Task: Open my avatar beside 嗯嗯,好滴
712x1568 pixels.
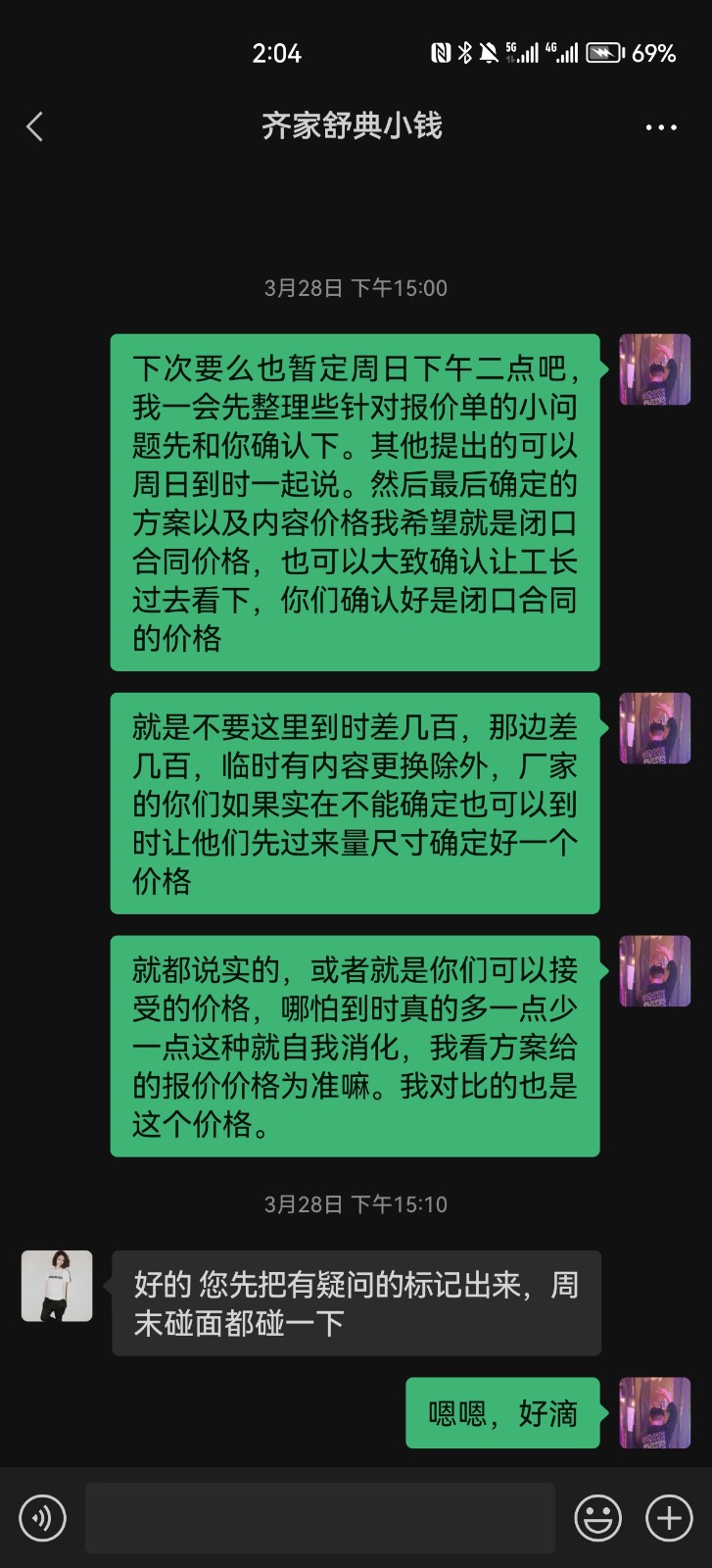Action: click(655, 1412)
